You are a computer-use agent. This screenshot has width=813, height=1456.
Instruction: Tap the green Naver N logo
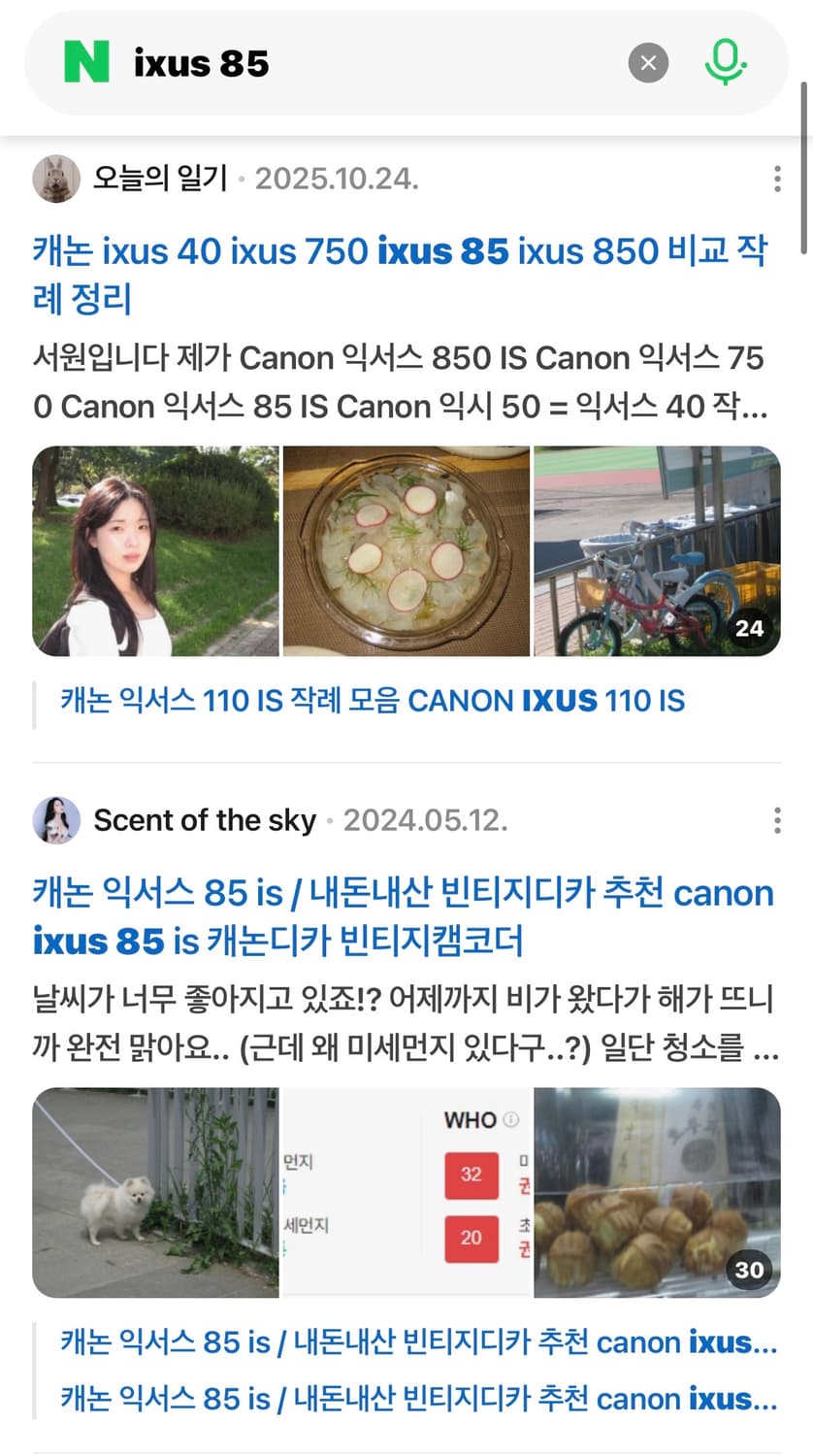[x=81, y=62]
